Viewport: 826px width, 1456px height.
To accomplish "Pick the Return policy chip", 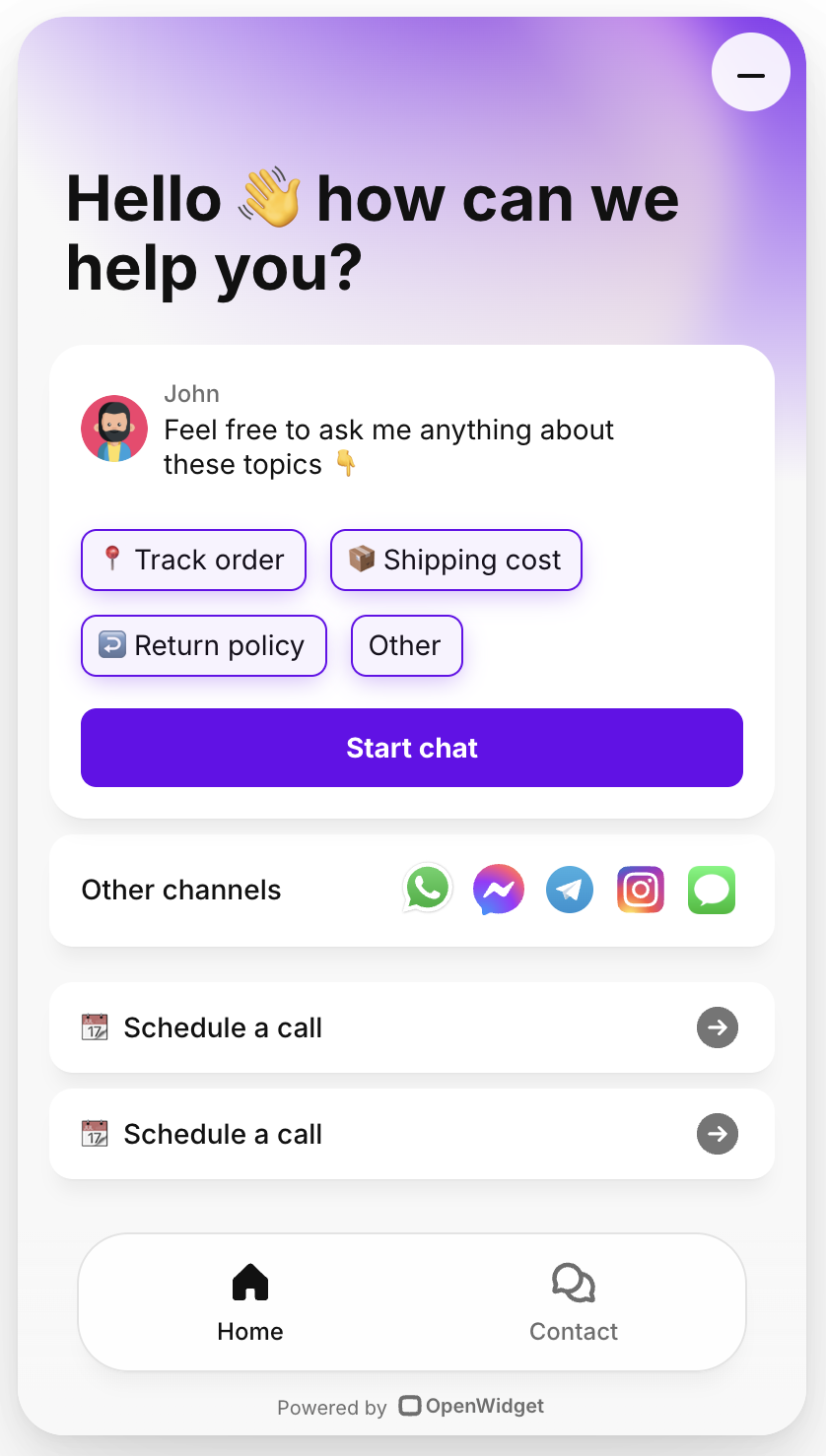I will (x=203, y=645).
